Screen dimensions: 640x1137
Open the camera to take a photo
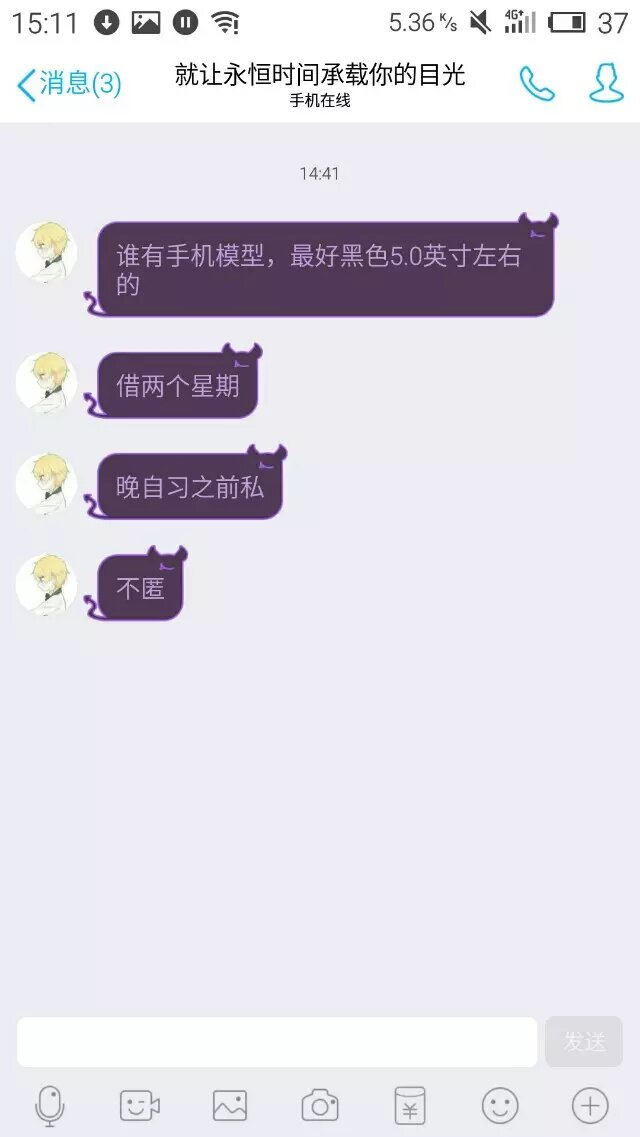pyautogui.click(x=320, y=1105)
